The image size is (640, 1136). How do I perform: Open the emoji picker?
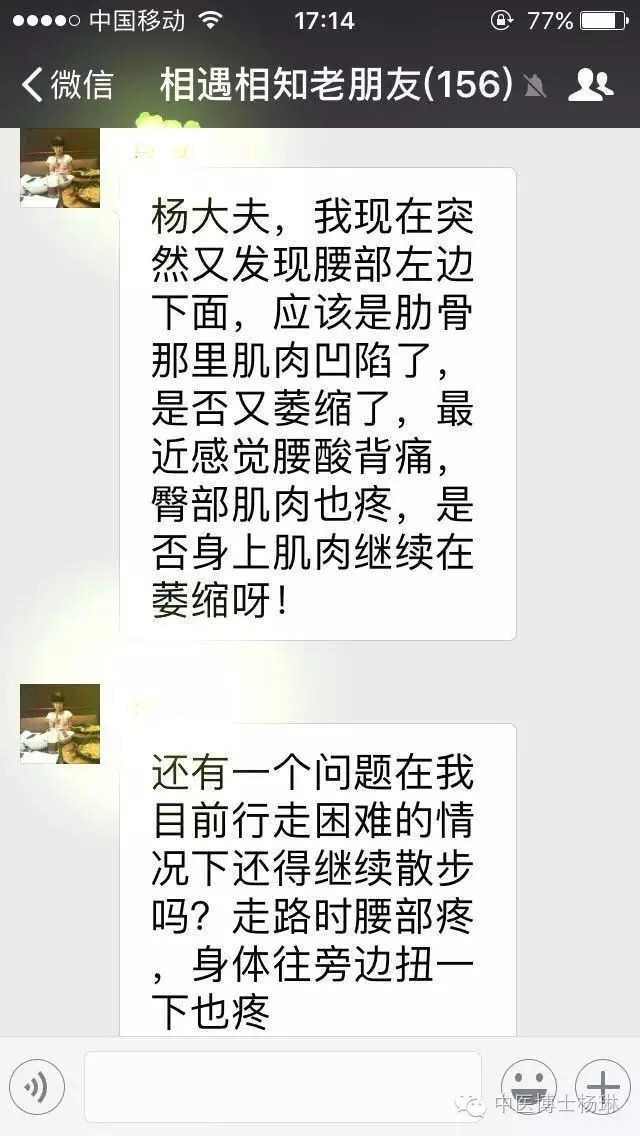coord(528,1084)
